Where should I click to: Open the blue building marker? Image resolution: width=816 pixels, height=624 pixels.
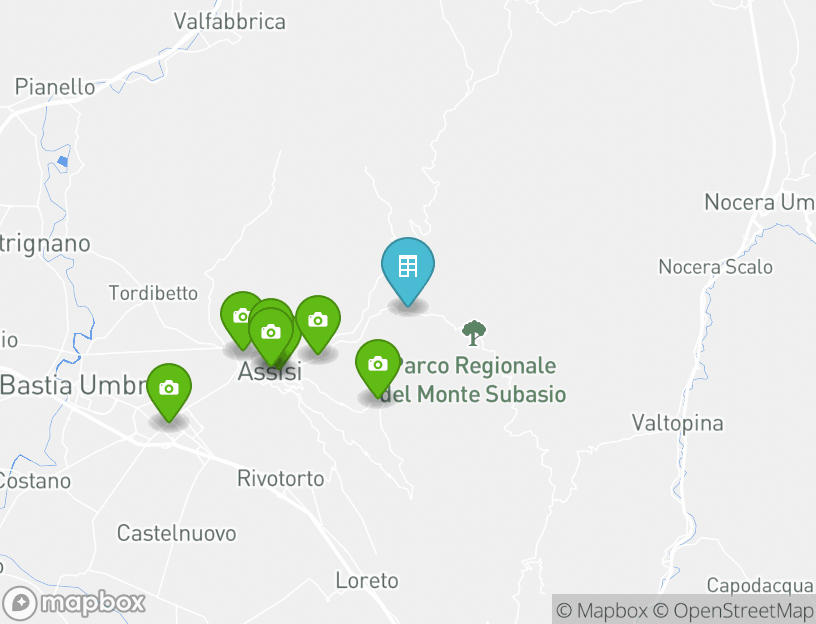408,267
